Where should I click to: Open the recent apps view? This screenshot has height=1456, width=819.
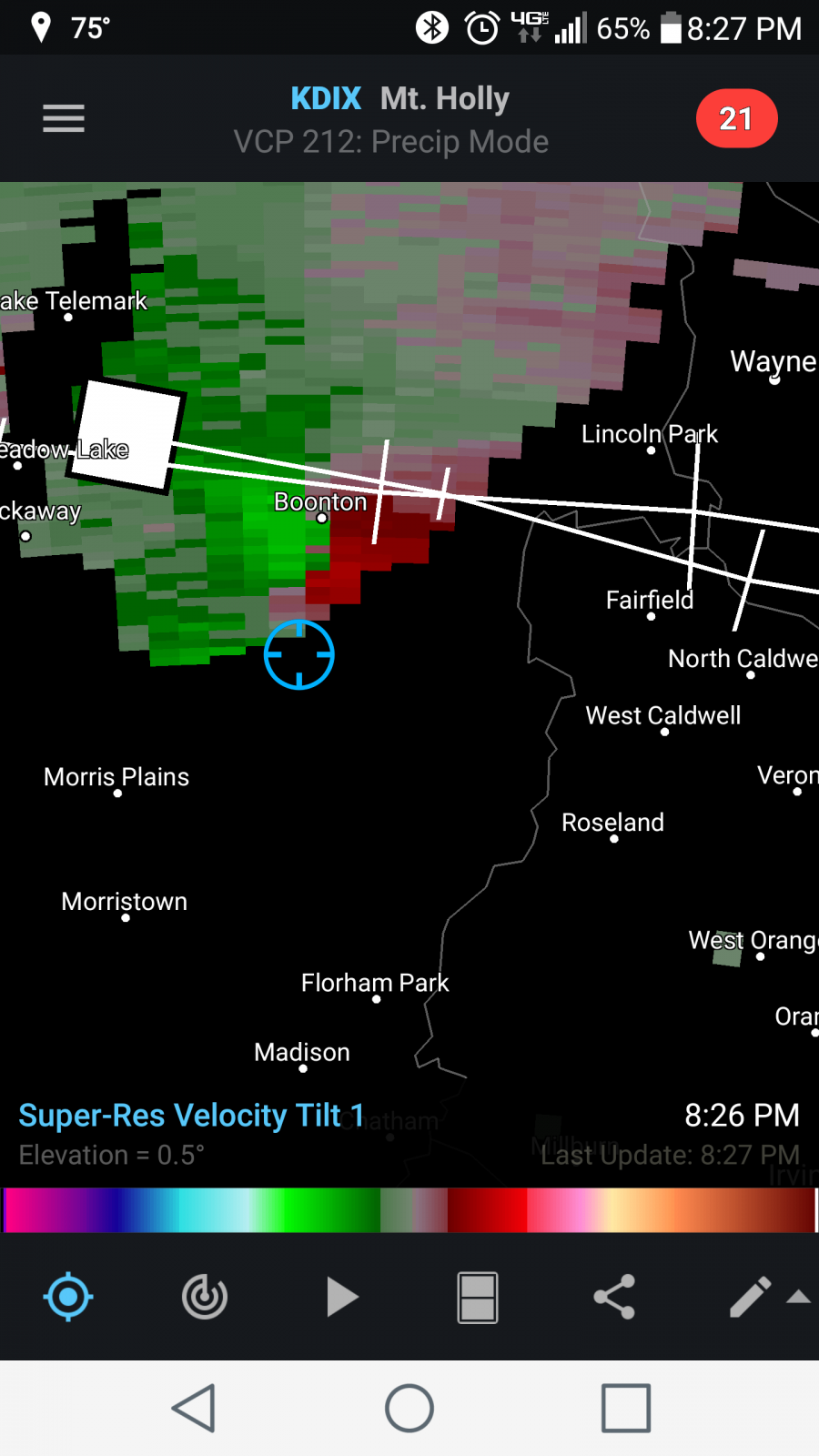coord(626,1408)
